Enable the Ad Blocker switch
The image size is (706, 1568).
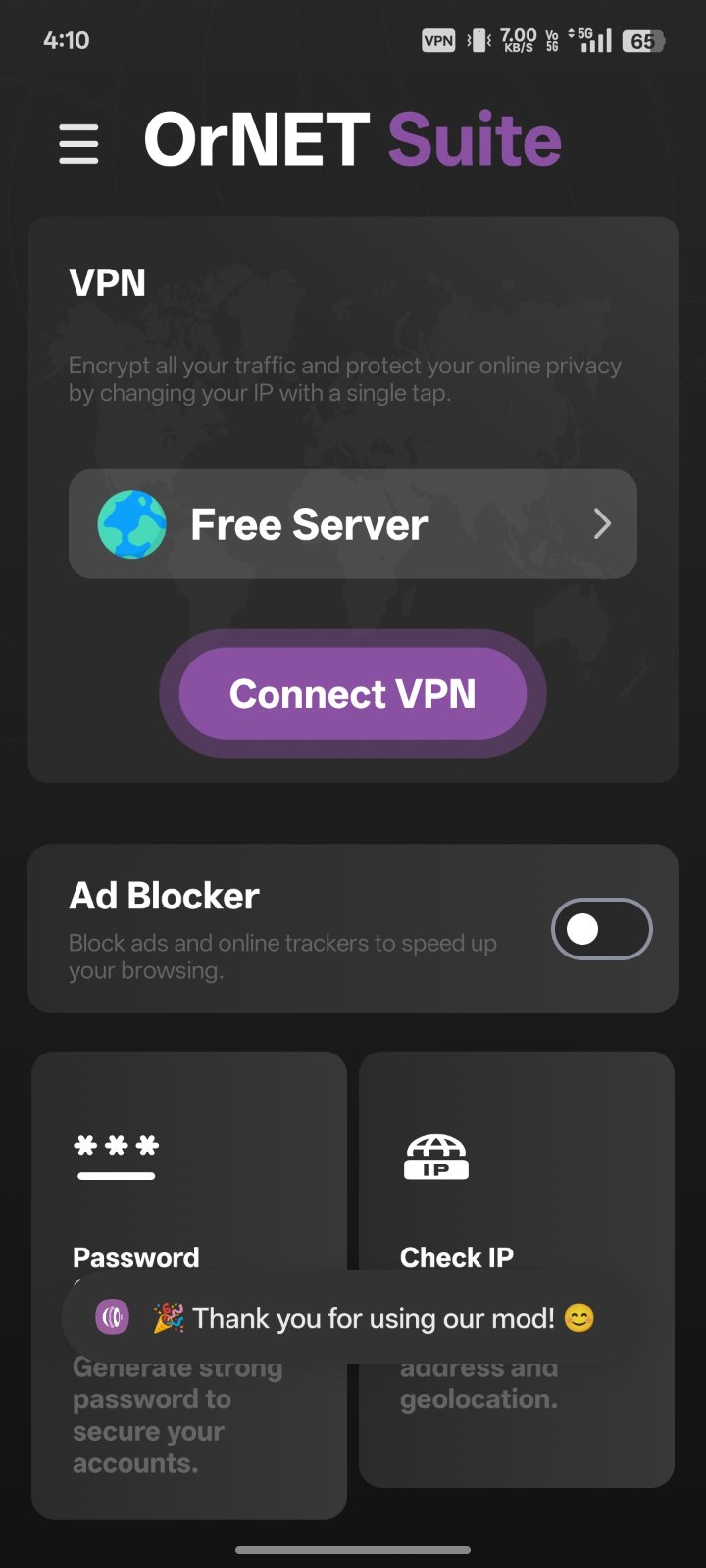tap(601, 929)
